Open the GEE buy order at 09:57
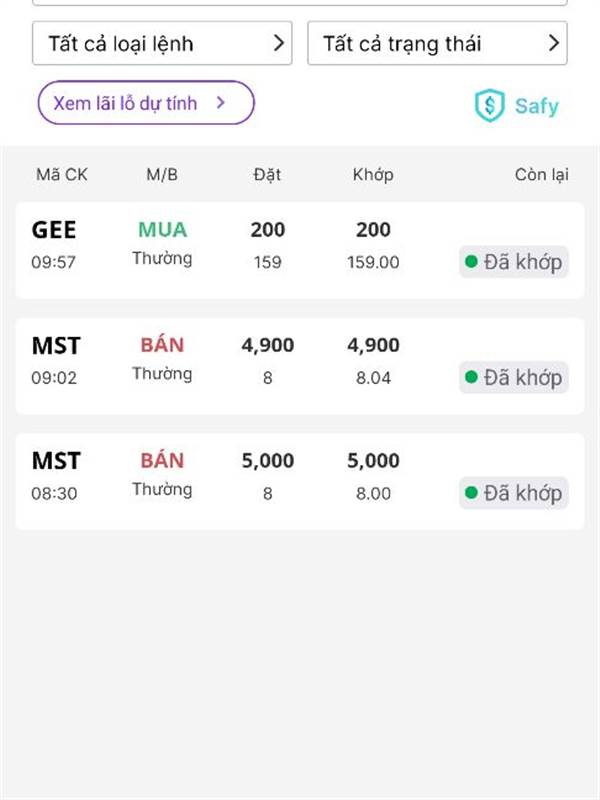 (x=299, y=250)
